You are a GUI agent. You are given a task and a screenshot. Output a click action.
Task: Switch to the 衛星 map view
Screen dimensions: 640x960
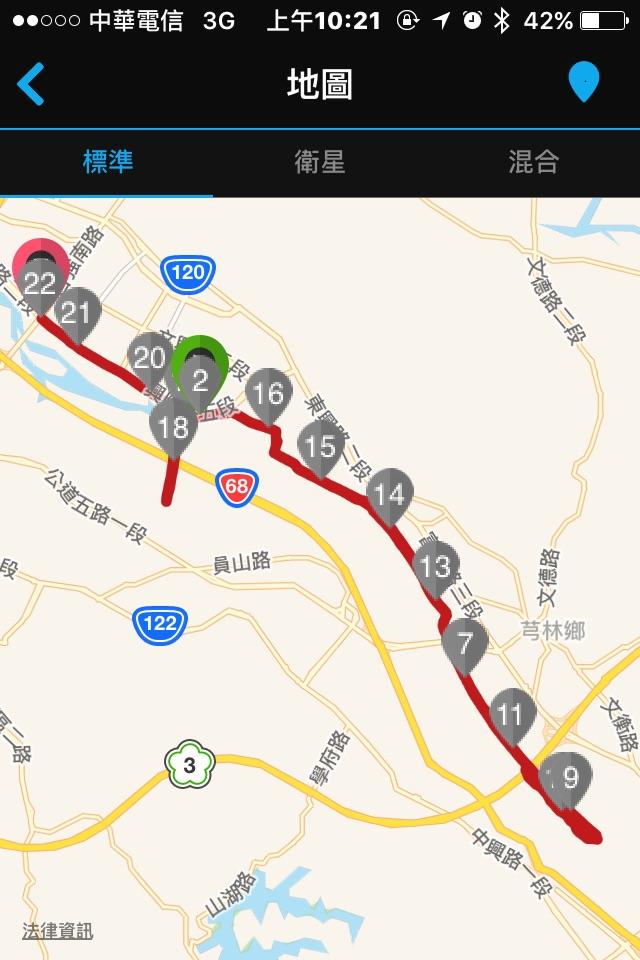320,162
